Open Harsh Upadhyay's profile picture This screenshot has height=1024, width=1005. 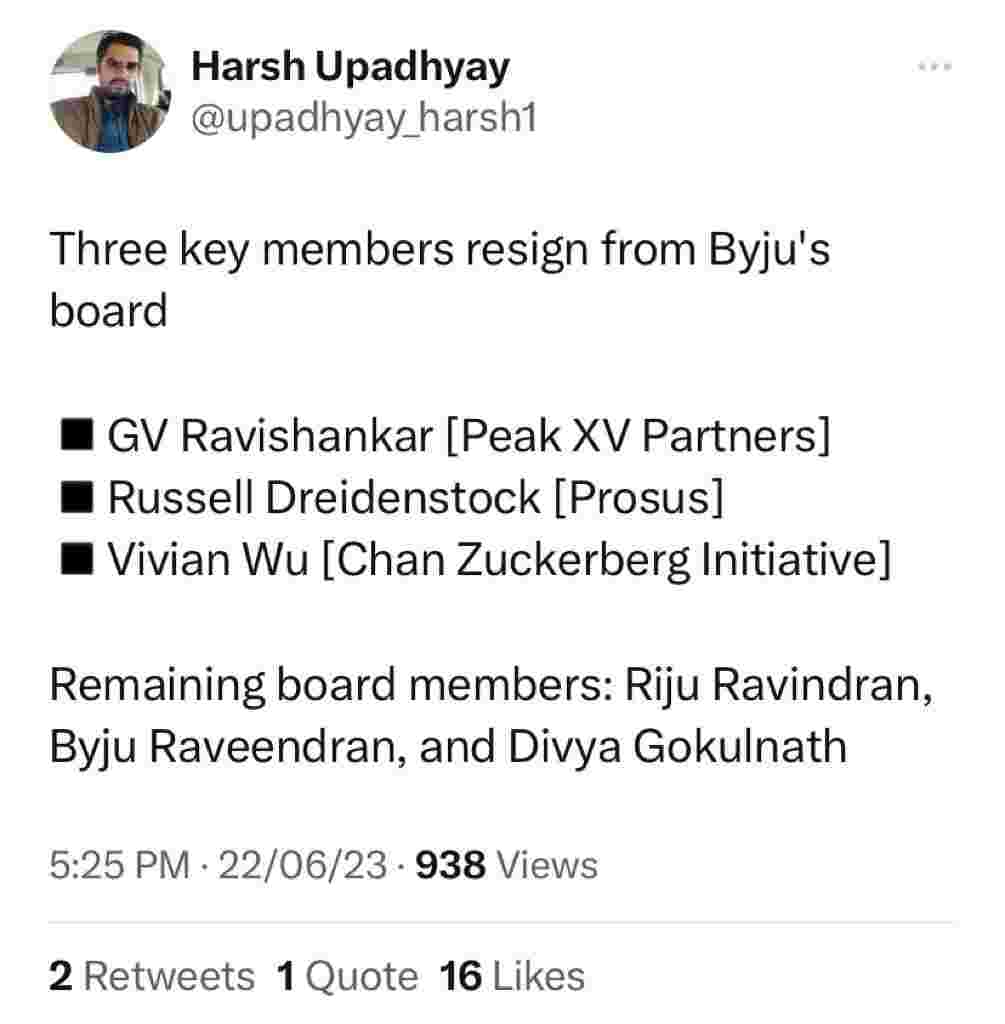click(110, 92)
